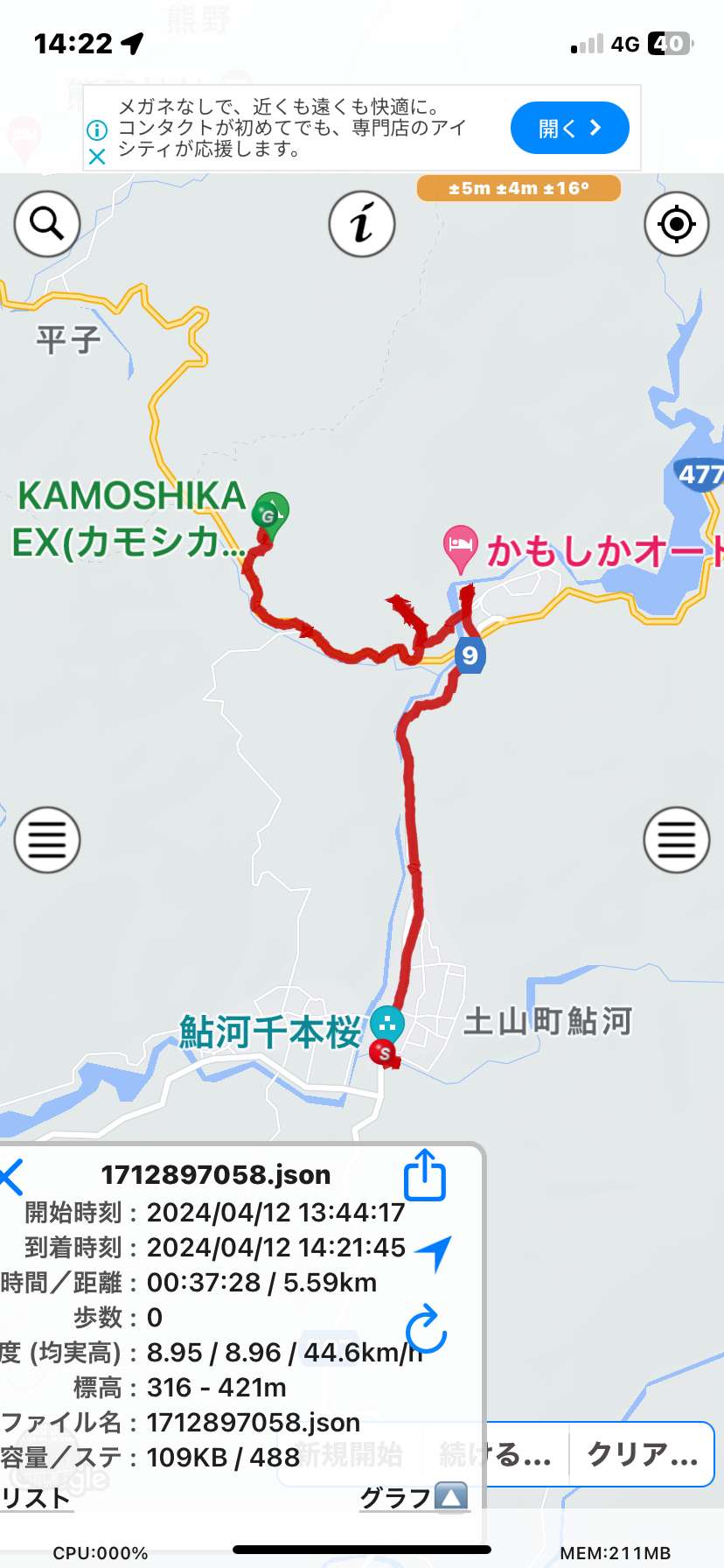Screen dimensions: 724x1568
Task: Select the 鮎河千本桜 map marker
Action: point(386,1023)
